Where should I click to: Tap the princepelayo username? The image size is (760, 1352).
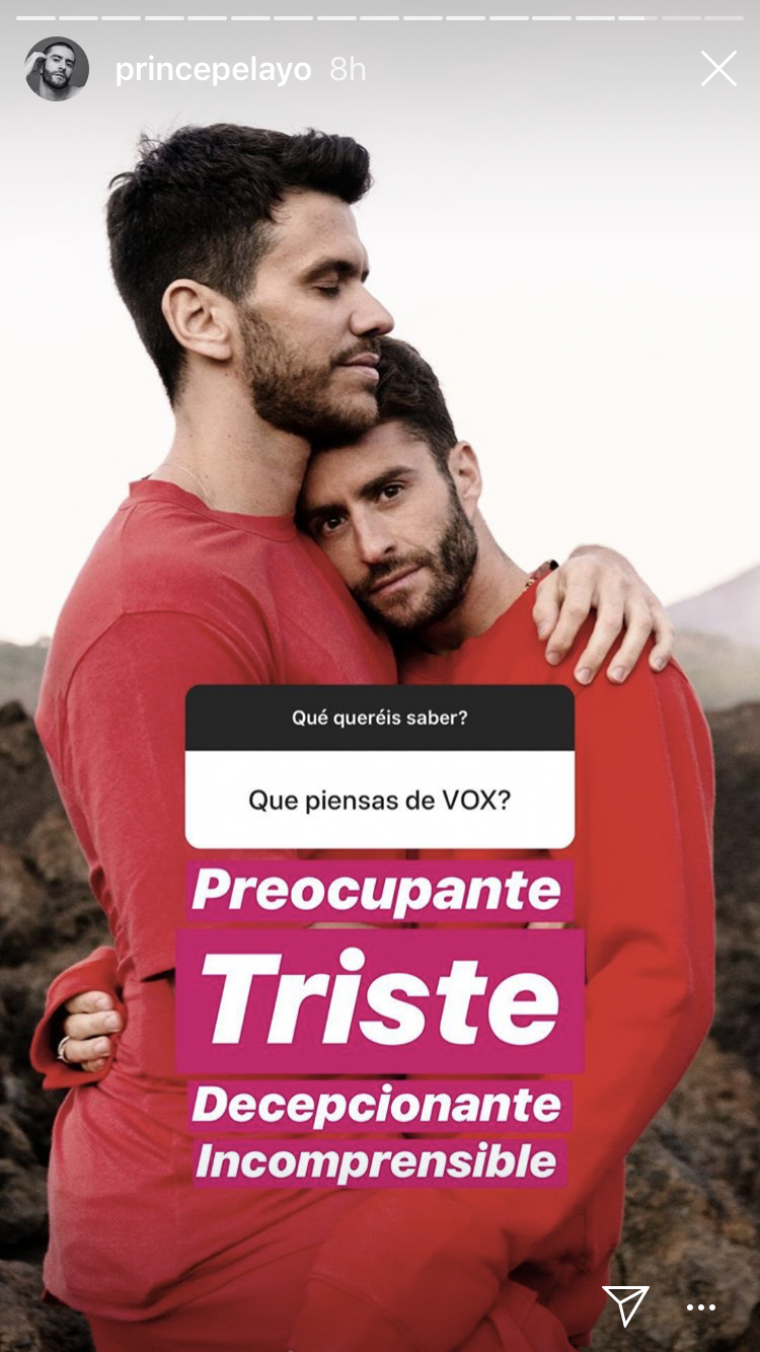coord(213,69)
